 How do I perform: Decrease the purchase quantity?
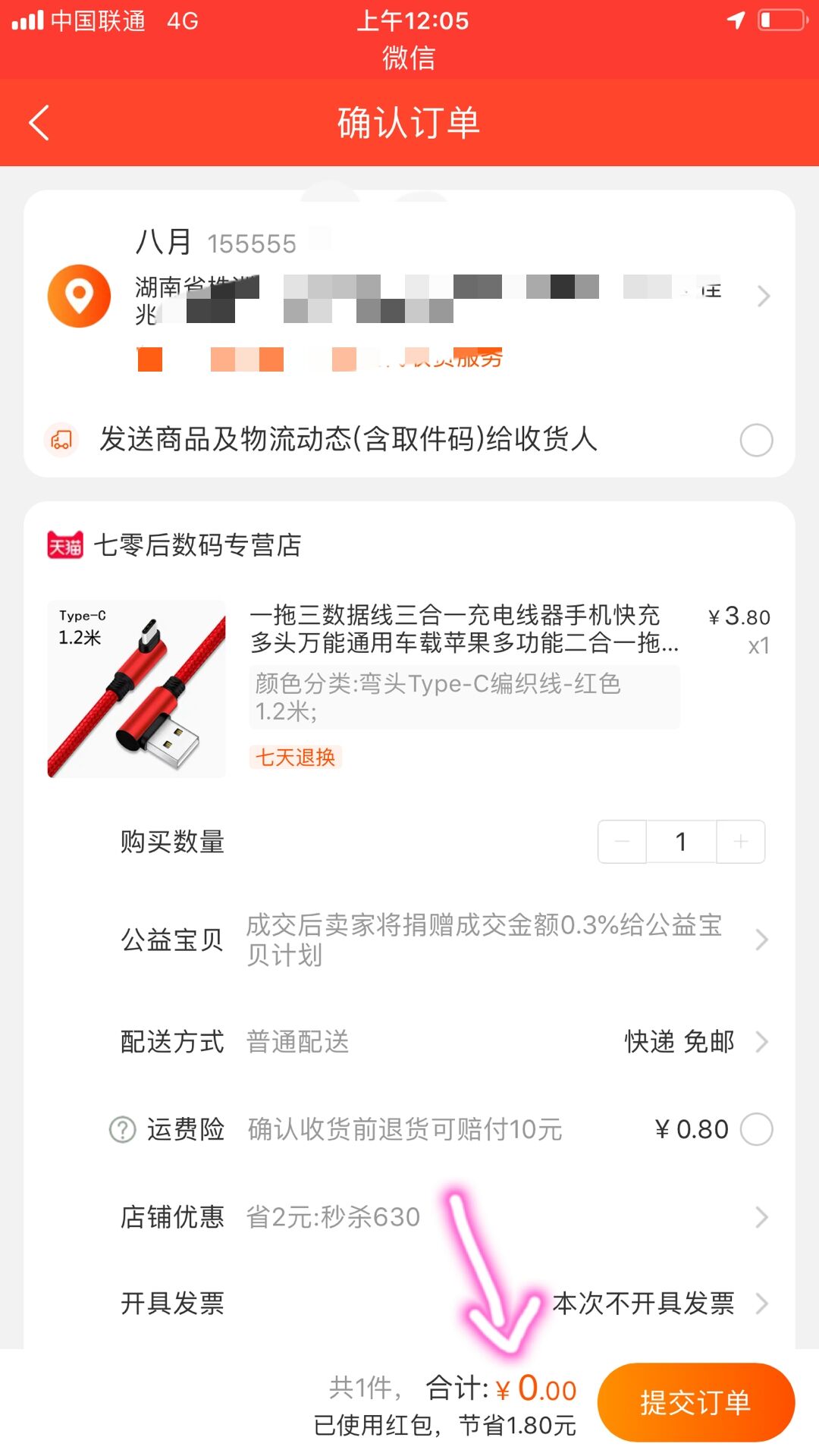pyautogui.click(x=622, y=841)
